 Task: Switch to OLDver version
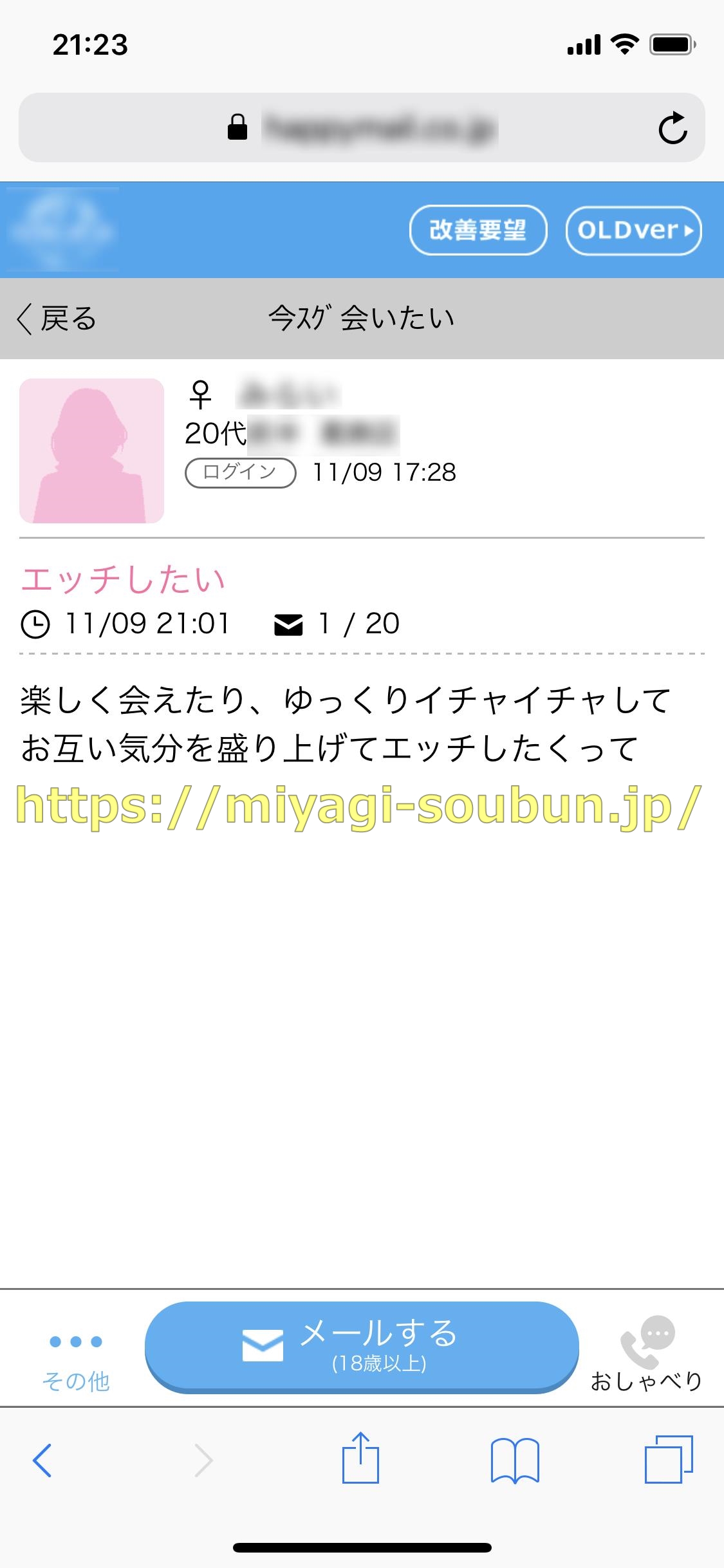tap(633, 230)
